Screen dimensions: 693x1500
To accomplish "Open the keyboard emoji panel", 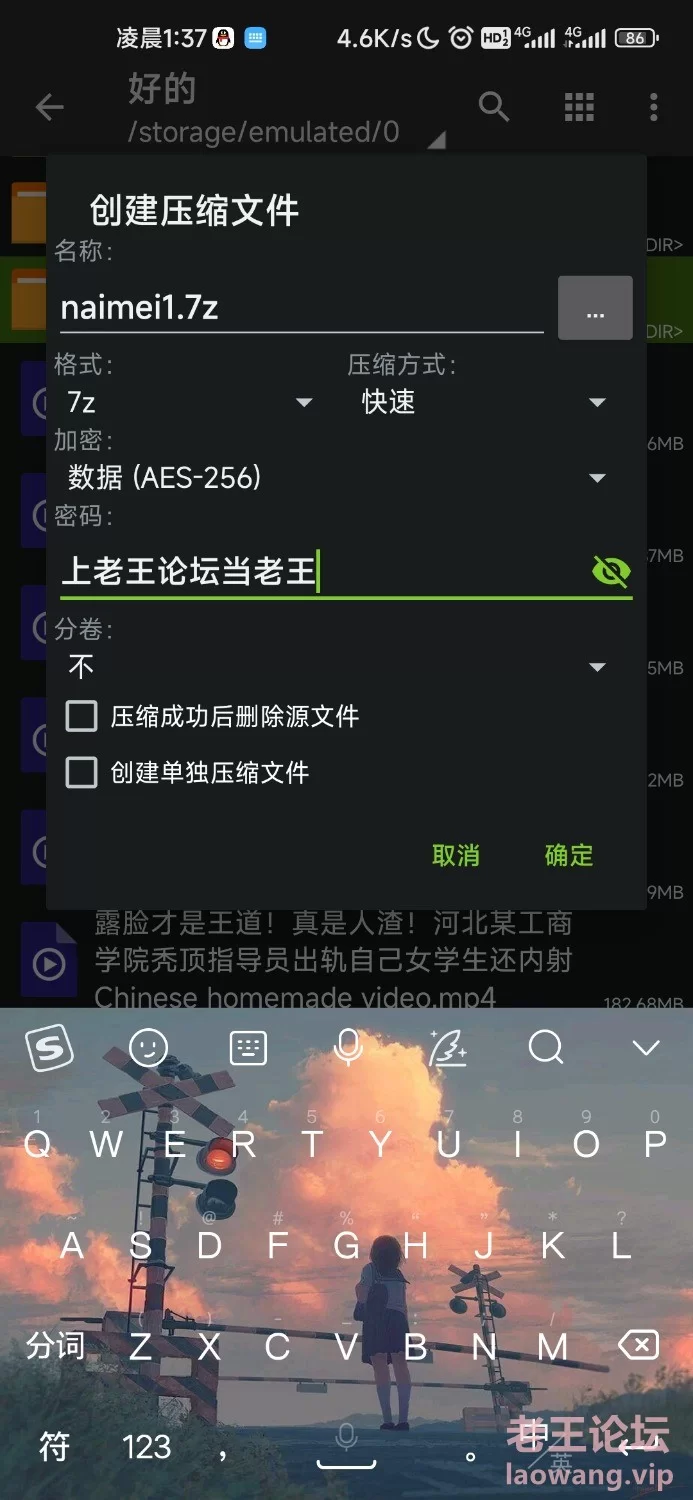I will click(x=149, y=1048).
